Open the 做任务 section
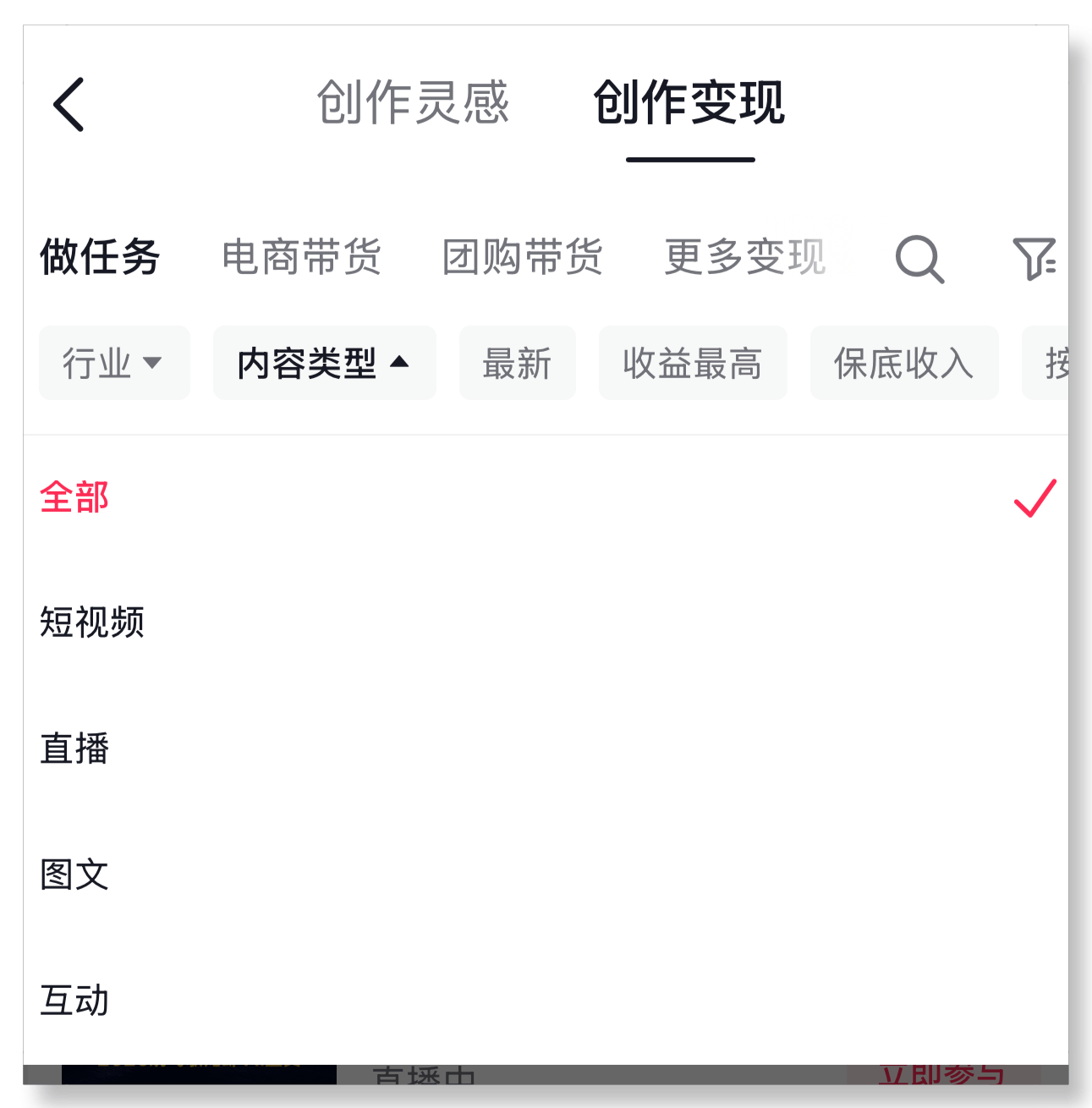The width and height of the screenshot is (1092, 1108). click(100, 257)
